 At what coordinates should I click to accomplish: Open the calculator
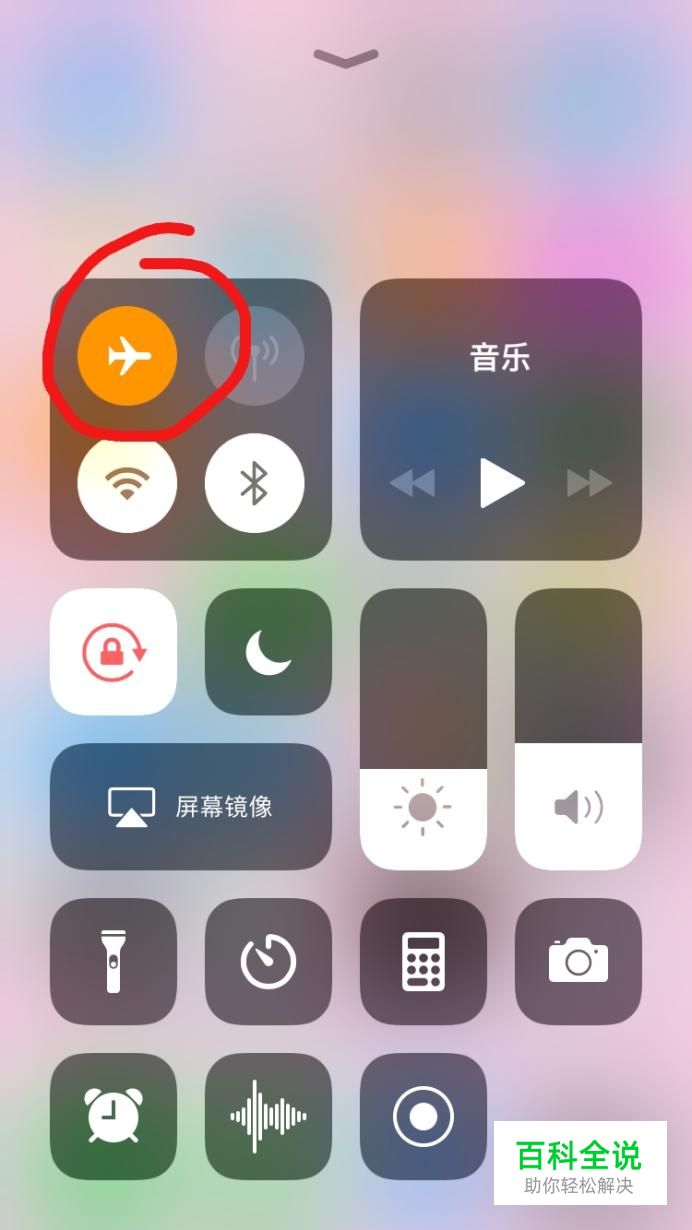(423, 961)
